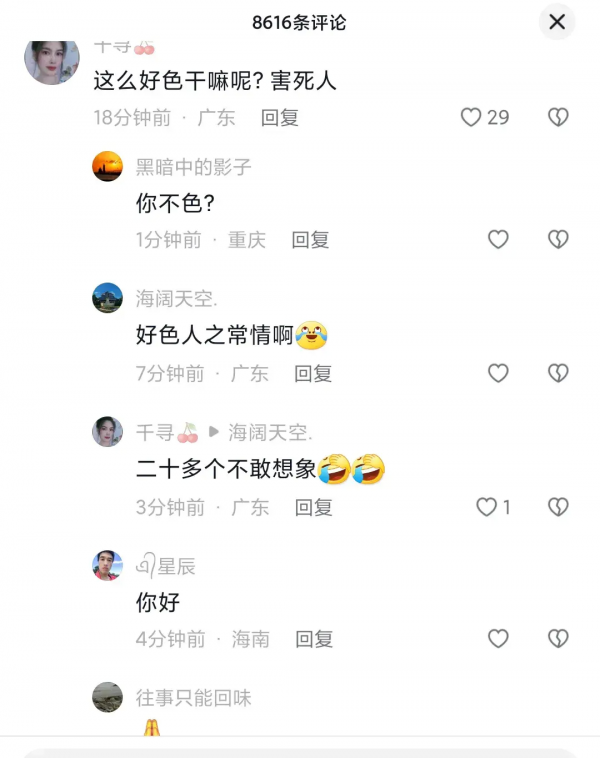Dislike the comment 你不色?
Image resolution: width=600 pixels, height=758 pixels.
point(558,240)
